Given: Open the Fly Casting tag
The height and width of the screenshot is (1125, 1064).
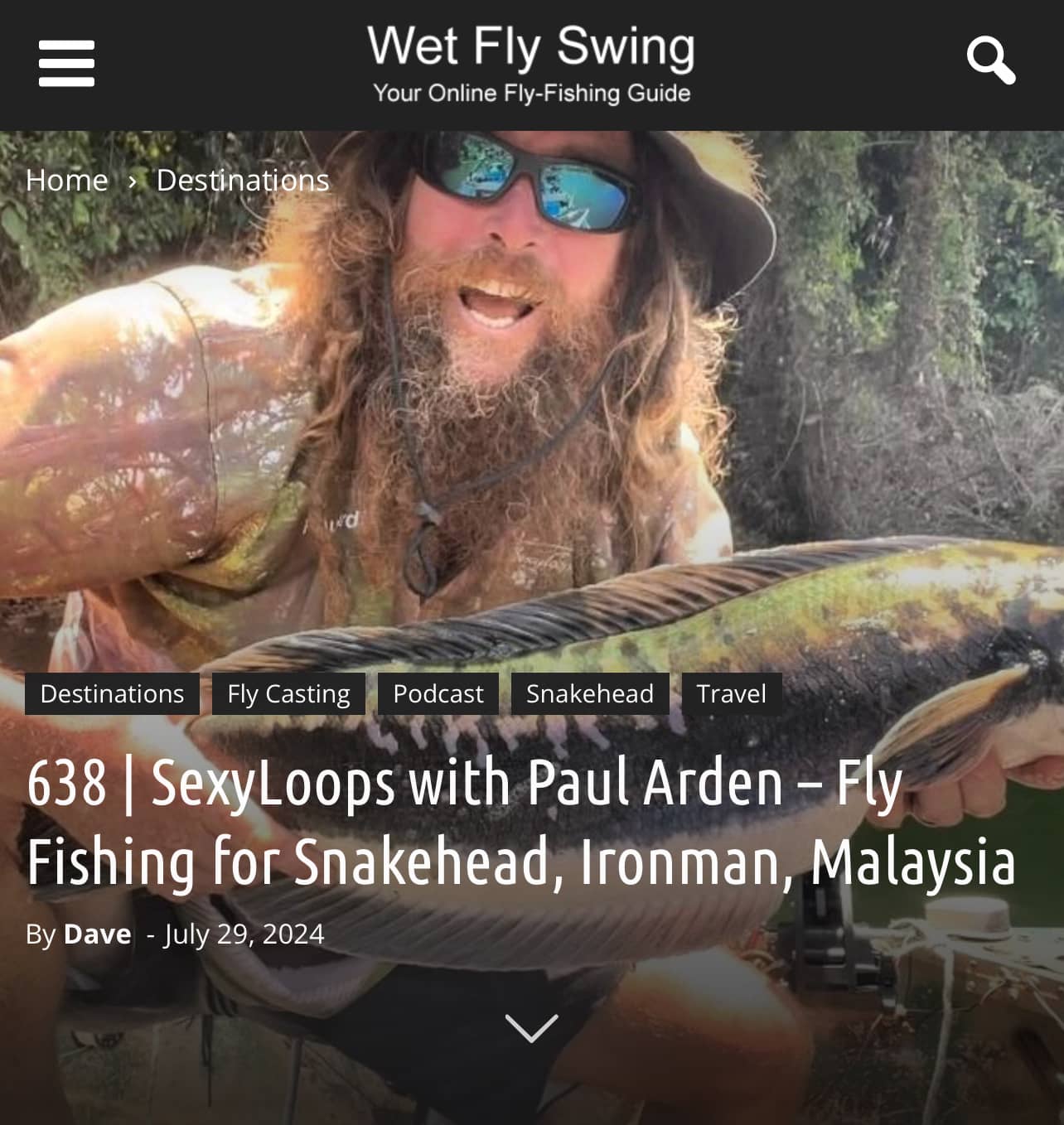Looking at the screenshot, I should coord(288,693).
